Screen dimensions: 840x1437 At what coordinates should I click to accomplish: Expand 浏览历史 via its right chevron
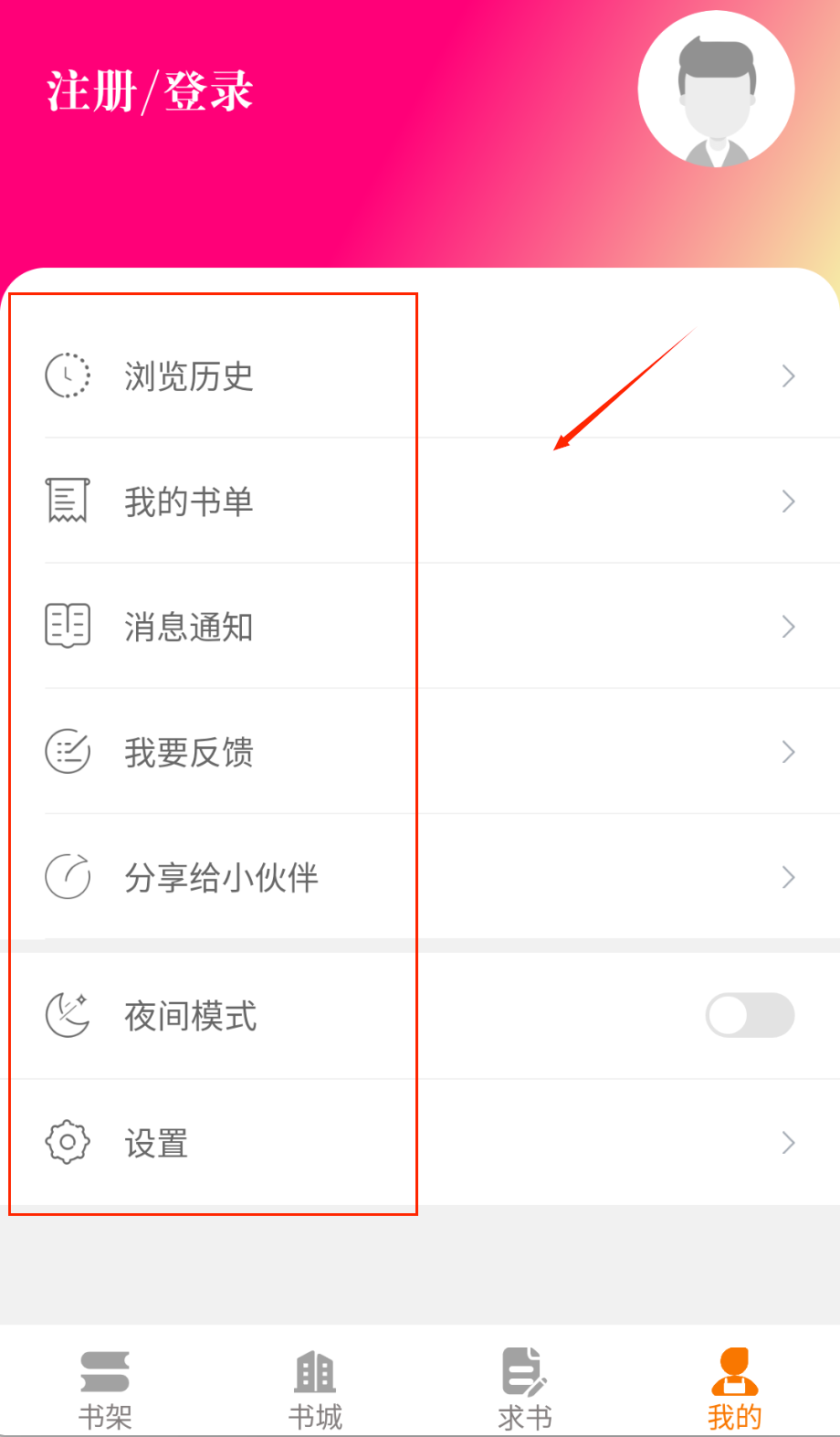point(787,375)
